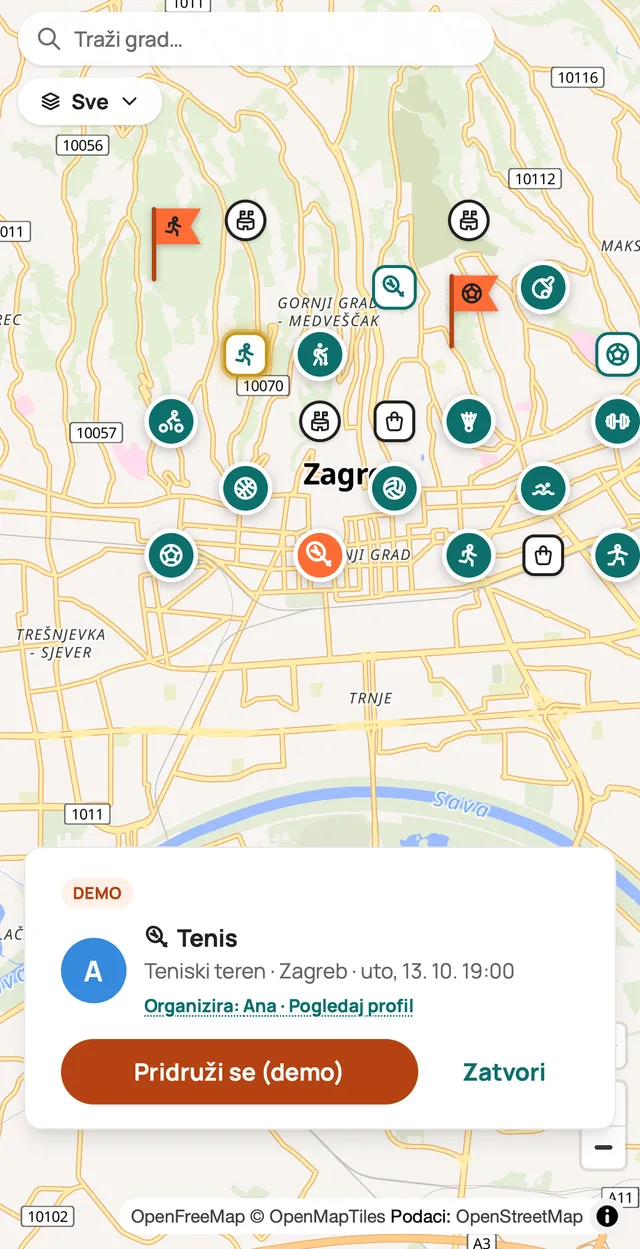
Task: Tap the cycling marker on the map
Action: tap(171, 421)
